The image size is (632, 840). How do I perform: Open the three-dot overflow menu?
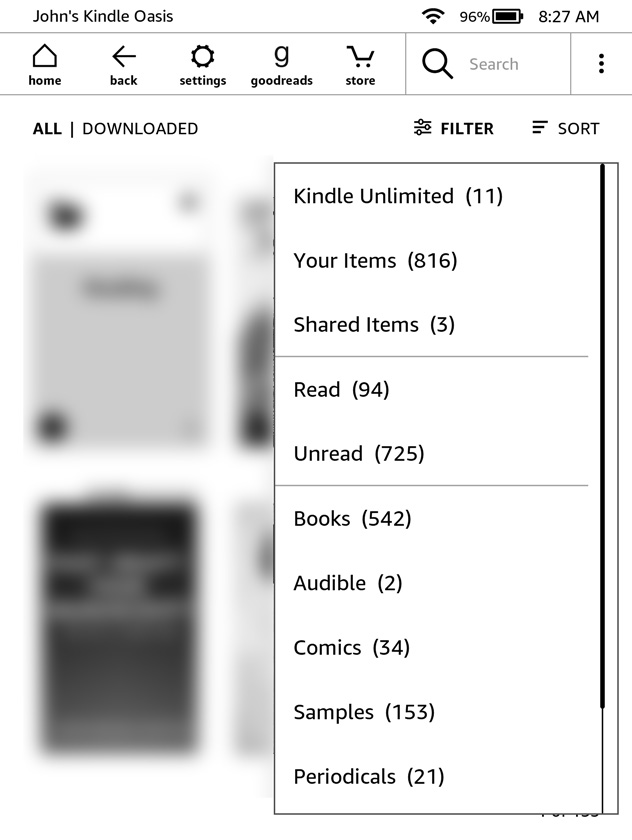point(600,65)
